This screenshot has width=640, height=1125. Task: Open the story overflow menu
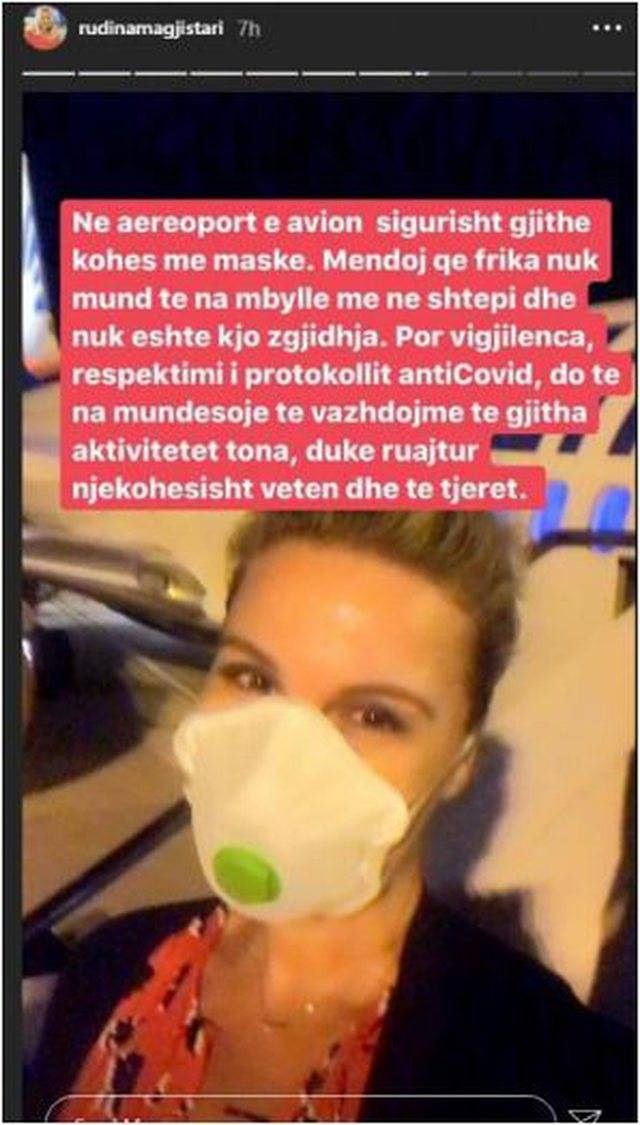(607, 29)
